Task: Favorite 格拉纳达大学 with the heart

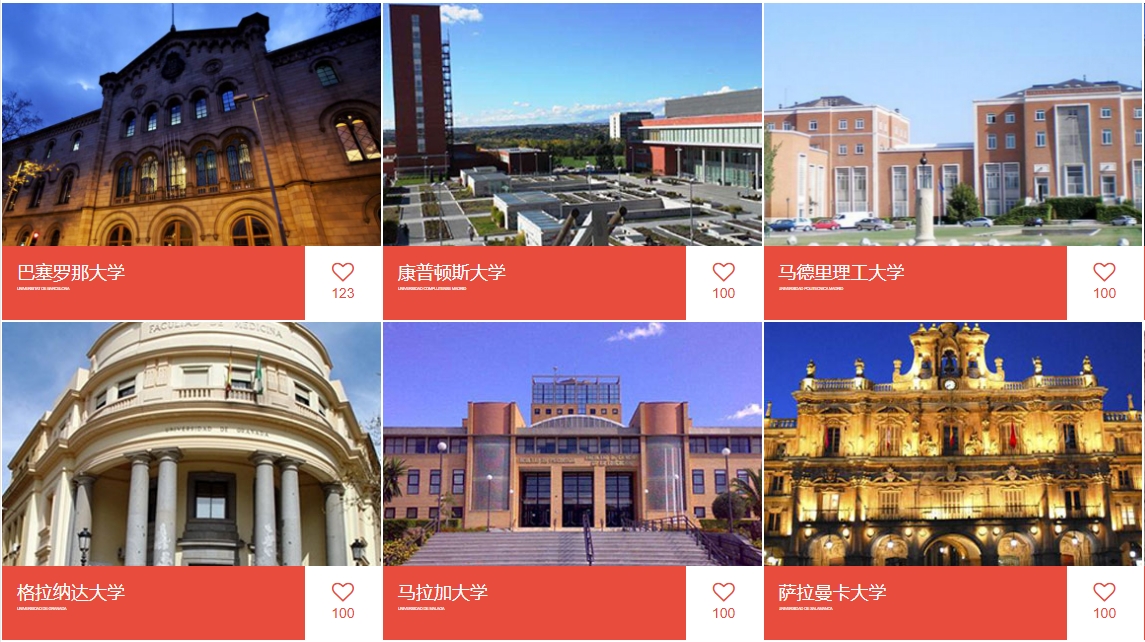Action: (x=343, y=592)
